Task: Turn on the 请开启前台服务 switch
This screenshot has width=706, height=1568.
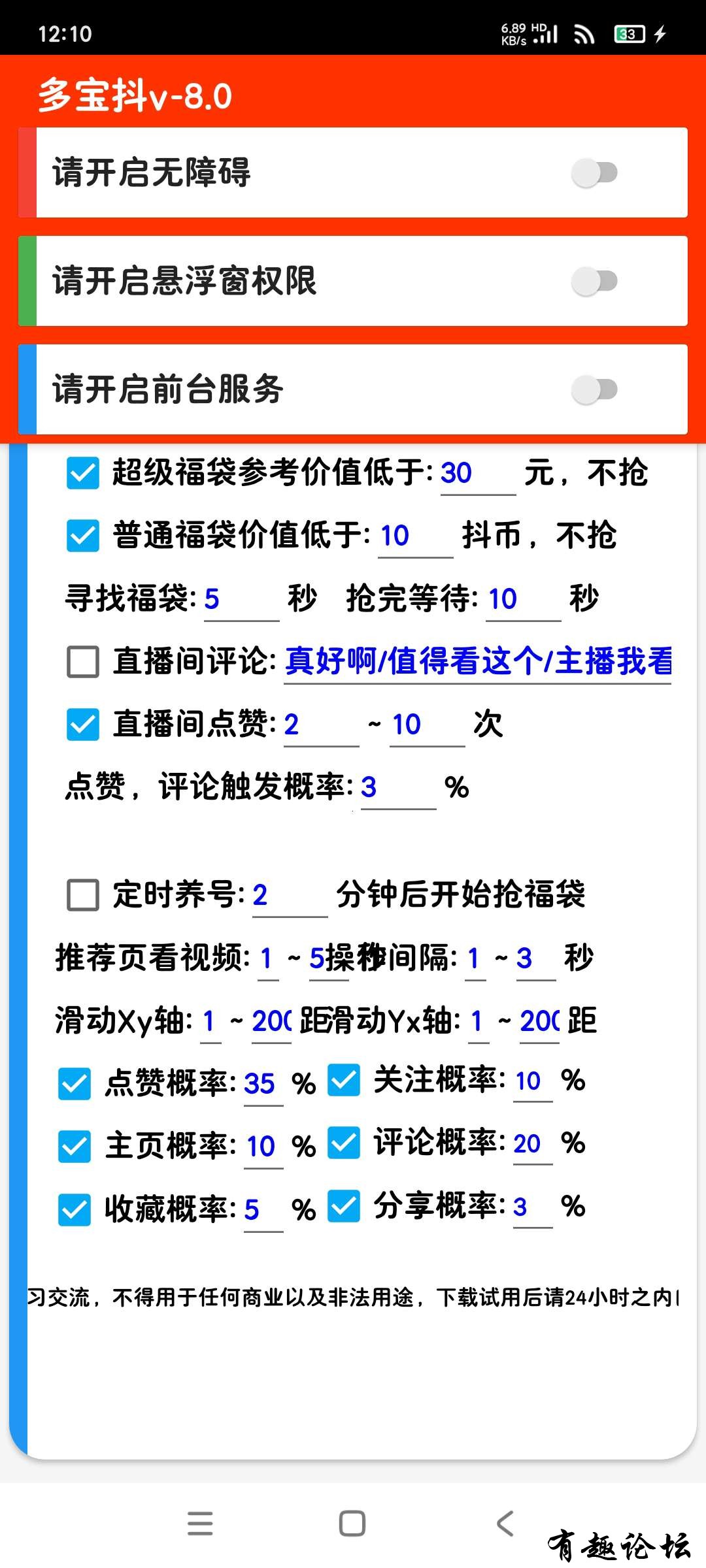Action: [594, 390]
